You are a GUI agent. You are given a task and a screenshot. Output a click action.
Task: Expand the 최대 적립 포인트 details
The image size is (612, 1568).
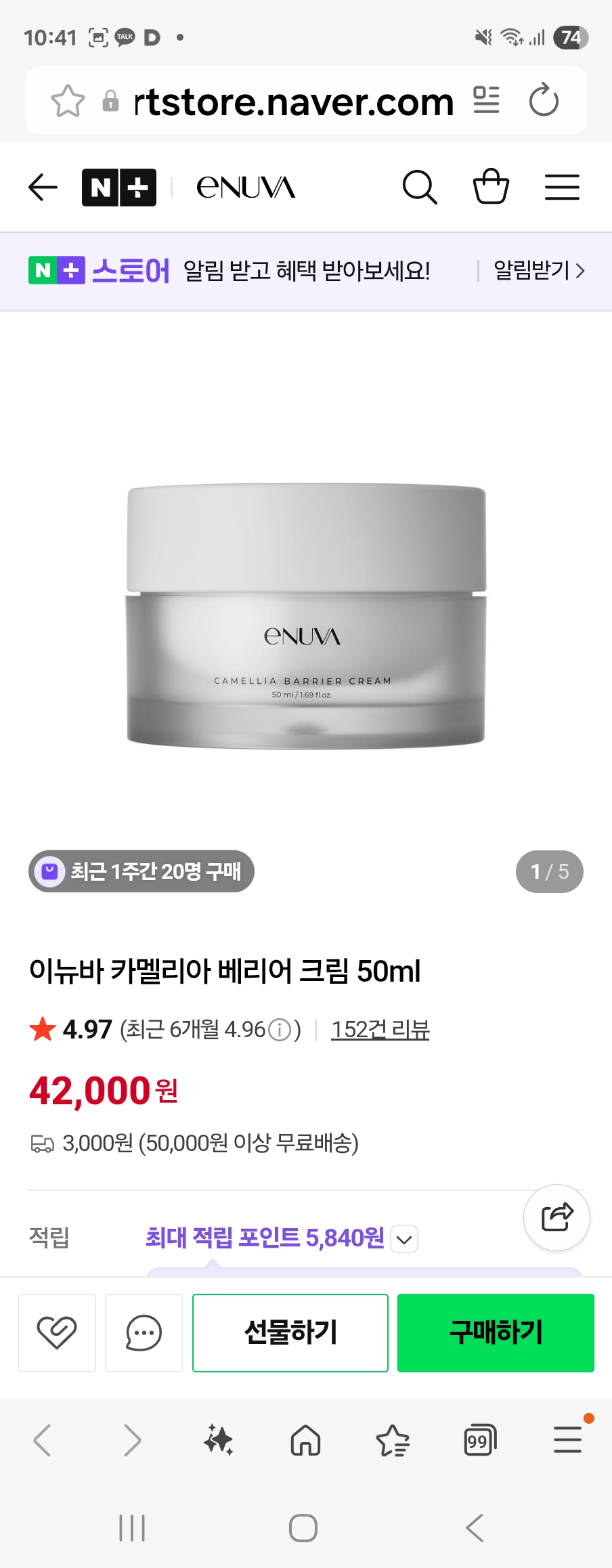click(x=404, y=1240)
